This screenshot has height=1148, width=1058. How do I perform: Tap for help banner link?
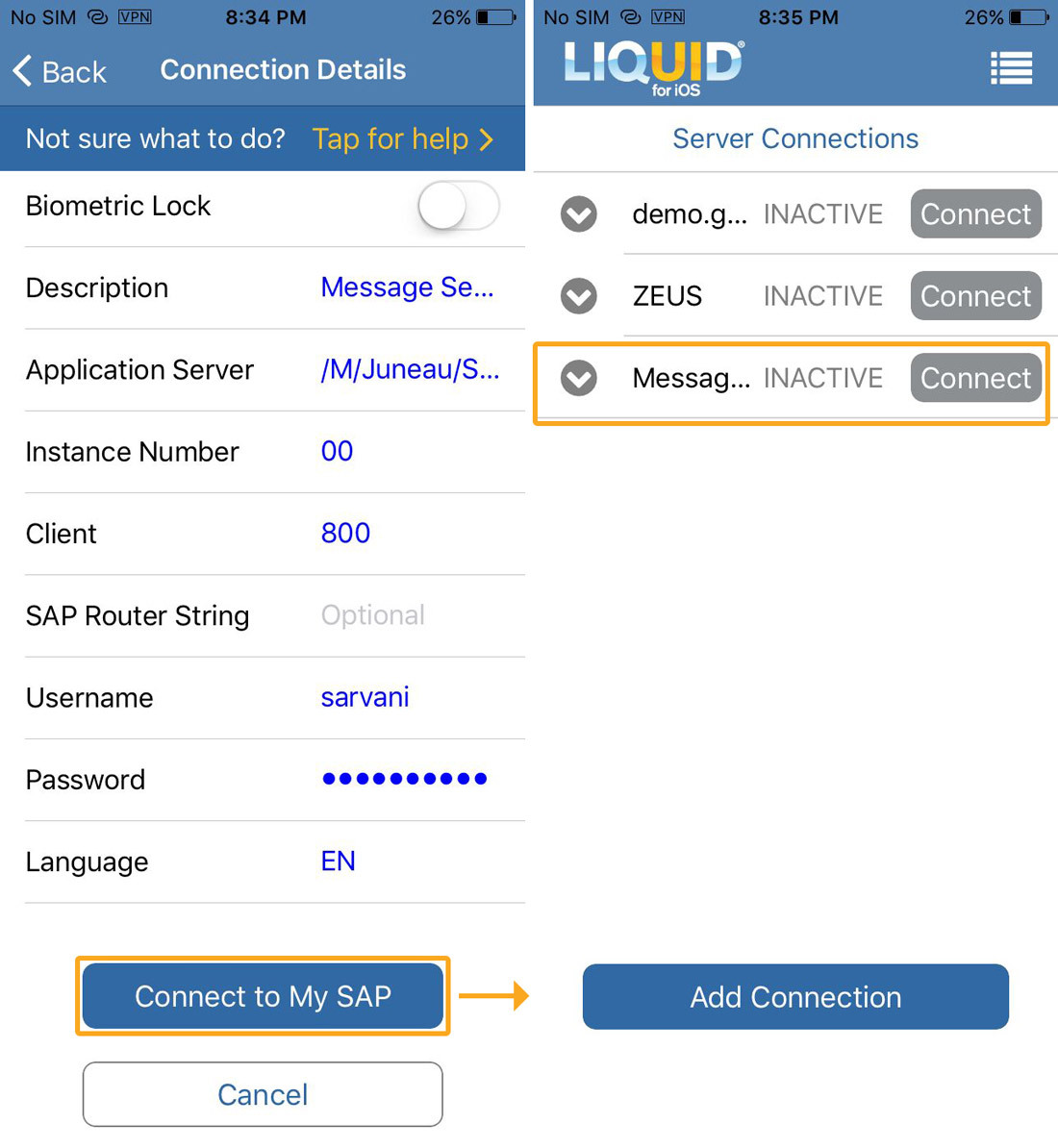(402, 139)
